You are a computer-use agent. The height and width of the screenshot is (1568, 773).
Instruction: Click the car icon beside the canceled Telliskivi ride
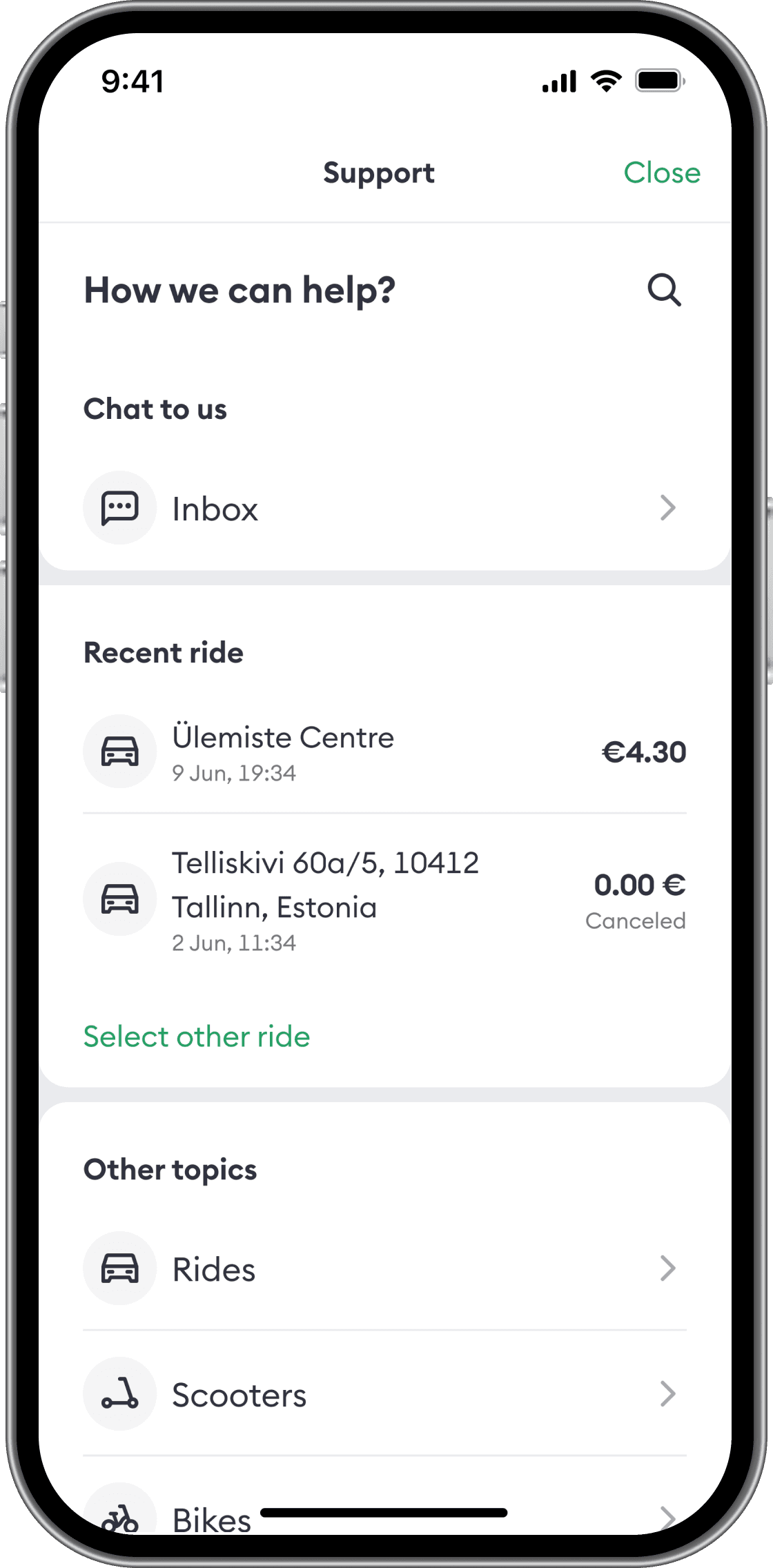click(119, 899)
